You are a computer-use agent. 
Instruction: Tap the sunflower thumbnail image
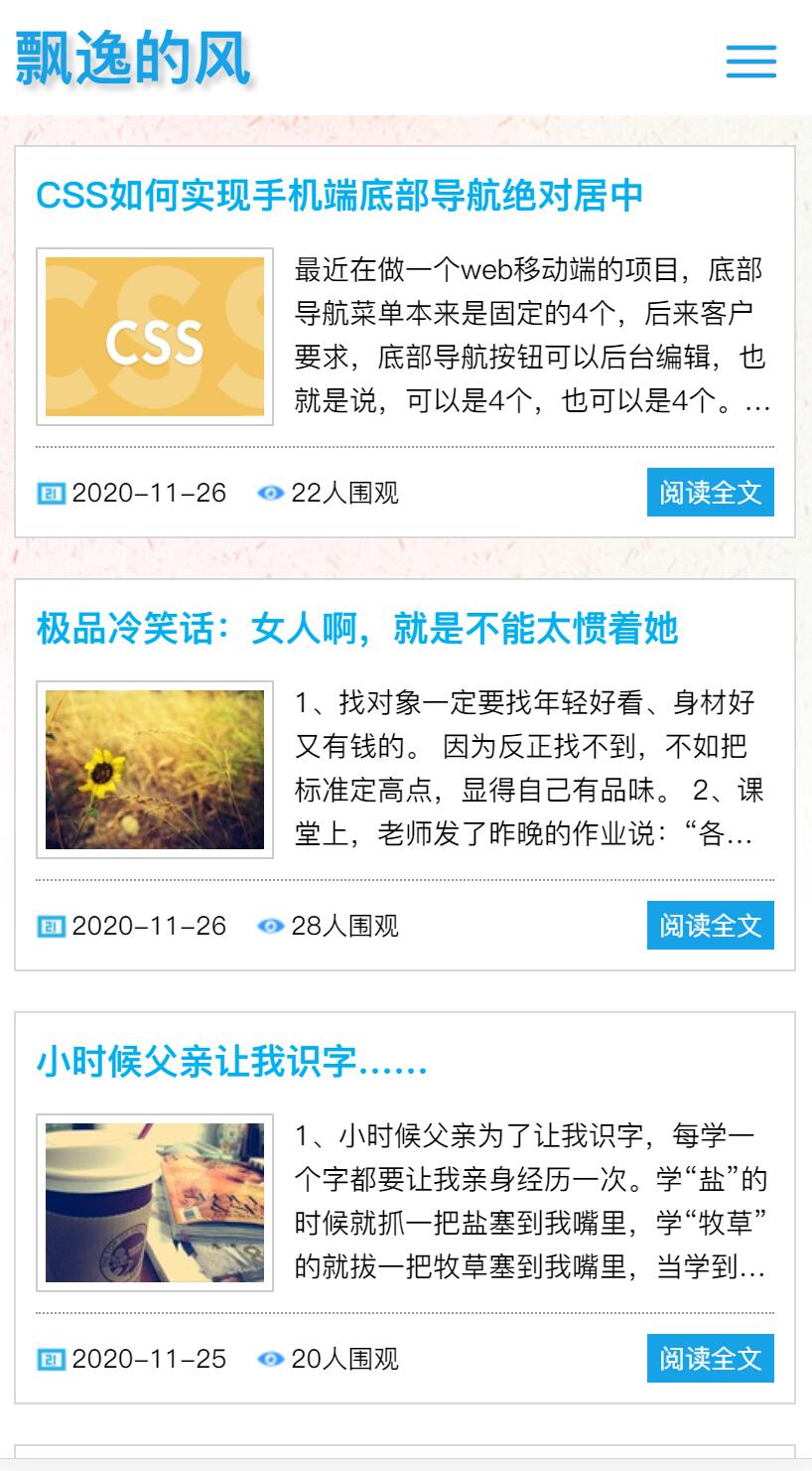155,770
